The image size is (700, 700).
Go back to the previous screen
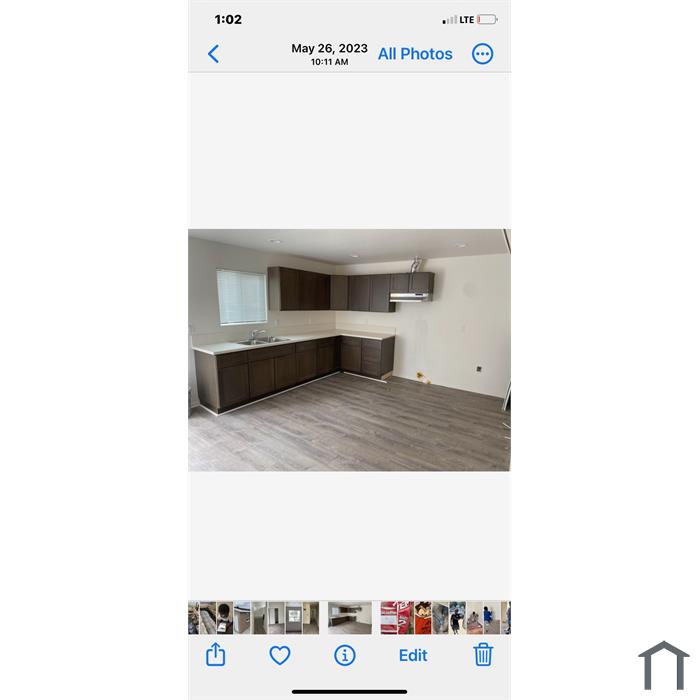click(x=213, y=54)
